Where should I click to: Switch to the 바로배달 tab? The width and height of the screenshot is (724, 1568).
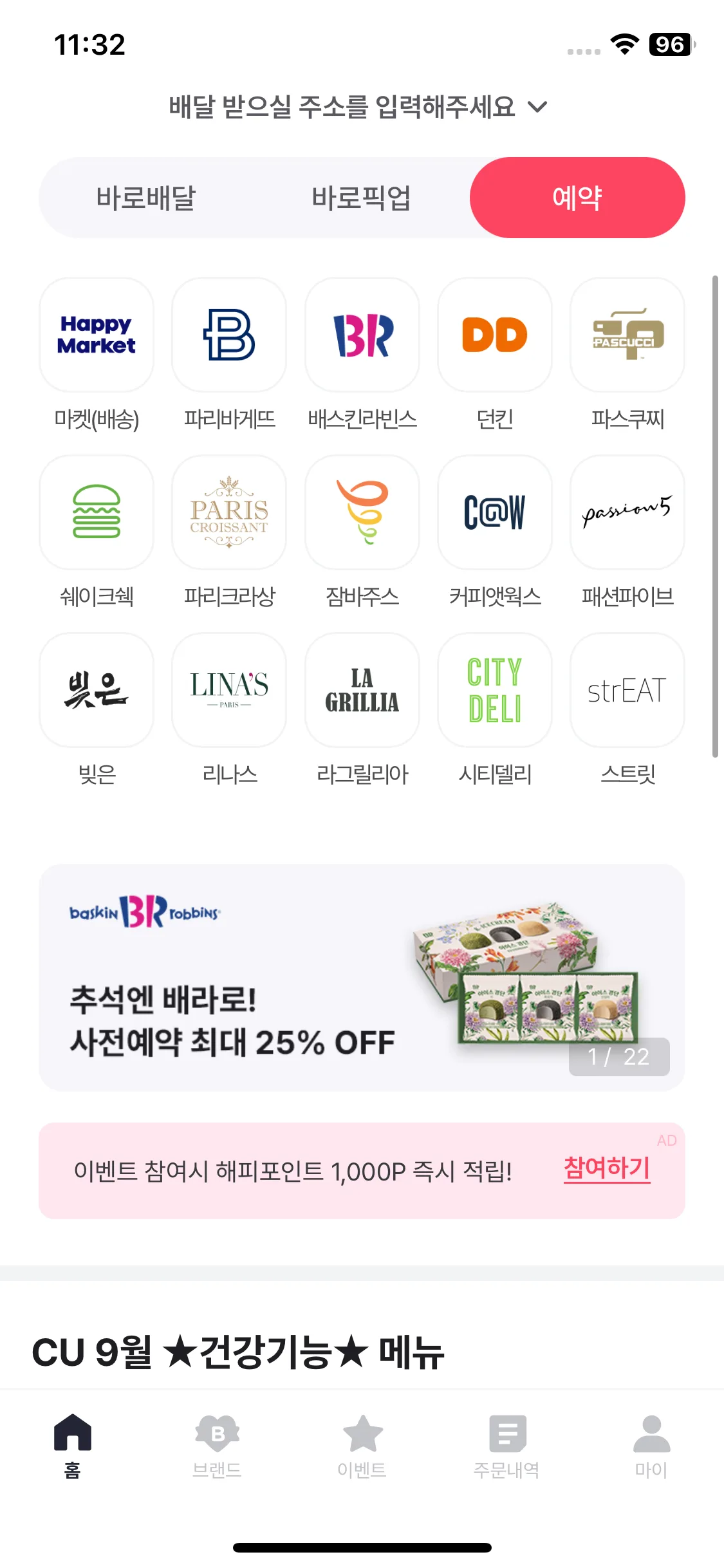click(146, 198)
